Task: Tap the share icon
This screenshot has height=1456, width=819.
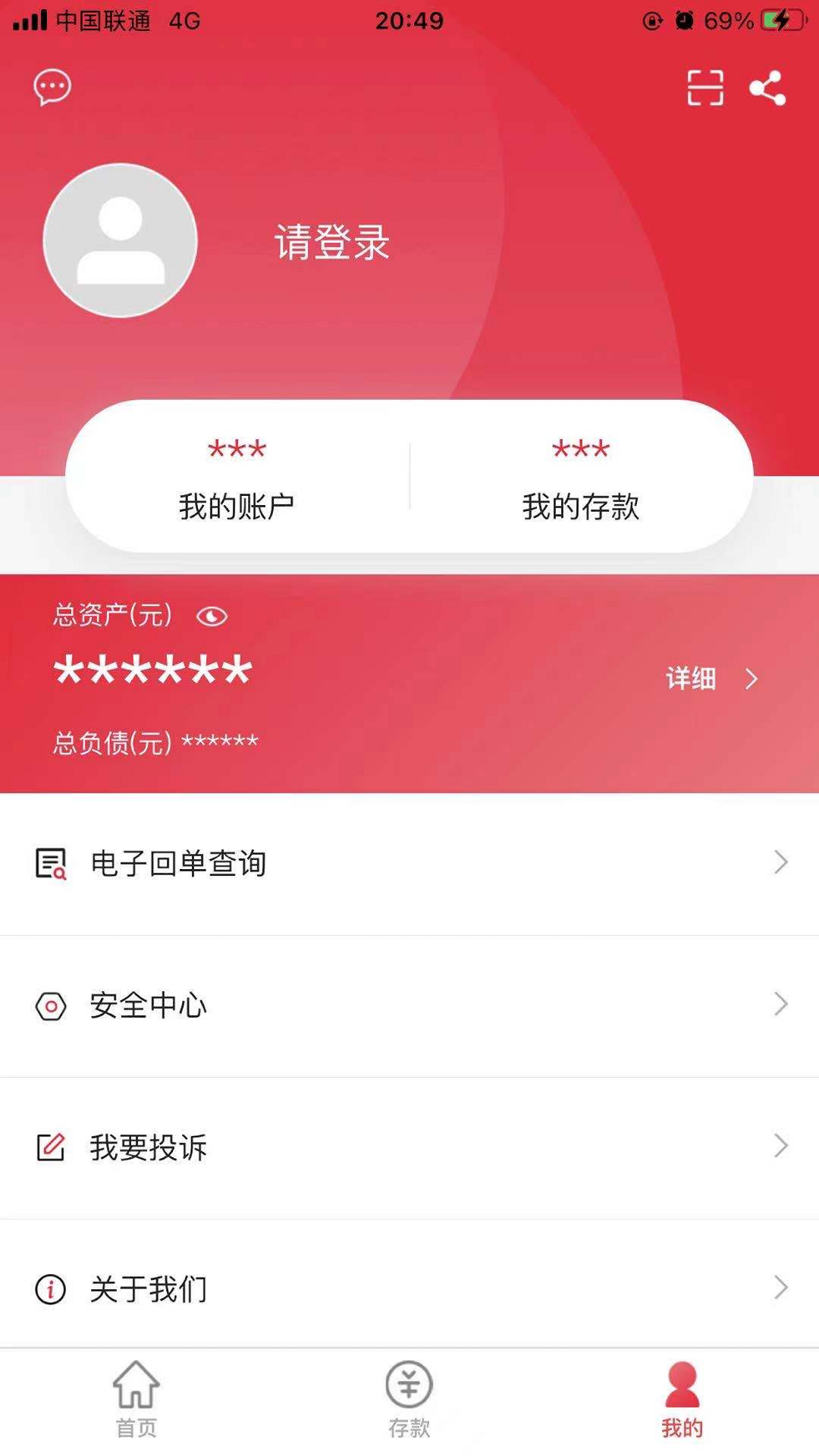Action: tap(767, 88)
